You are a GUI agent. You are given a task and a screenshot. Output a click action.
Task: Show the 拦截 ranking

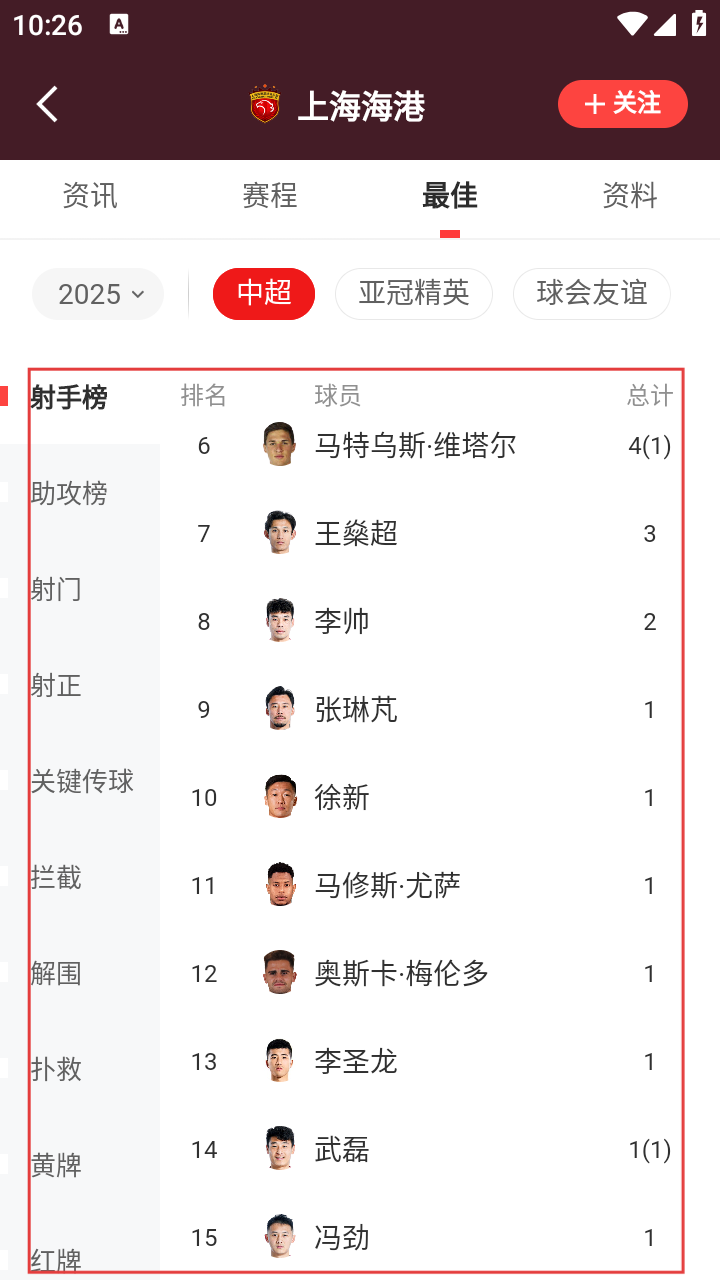coord(57,877)
